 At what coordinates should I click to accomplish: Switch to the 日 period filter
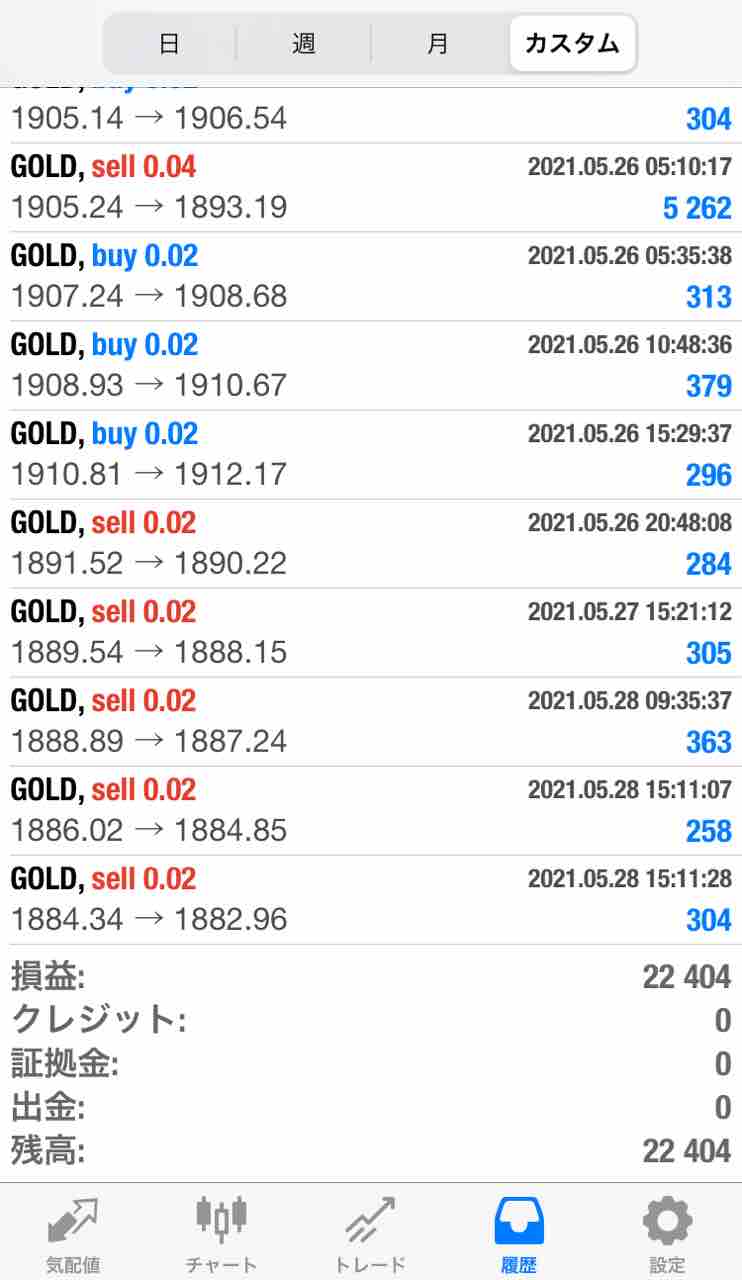pyautogui.click(x=170, y=44)
